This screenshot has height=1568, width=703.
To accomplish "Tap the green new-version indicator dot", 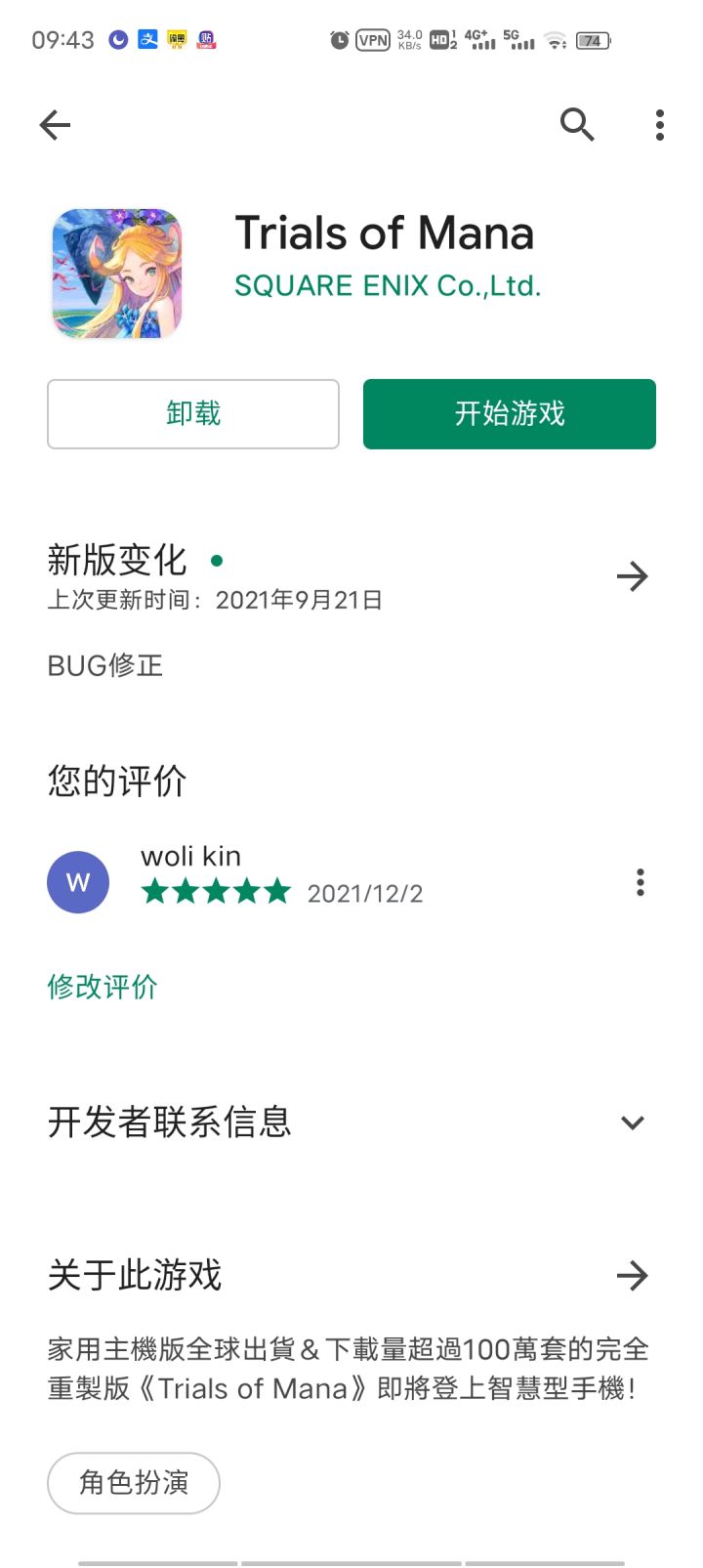I will click(216, 561).
